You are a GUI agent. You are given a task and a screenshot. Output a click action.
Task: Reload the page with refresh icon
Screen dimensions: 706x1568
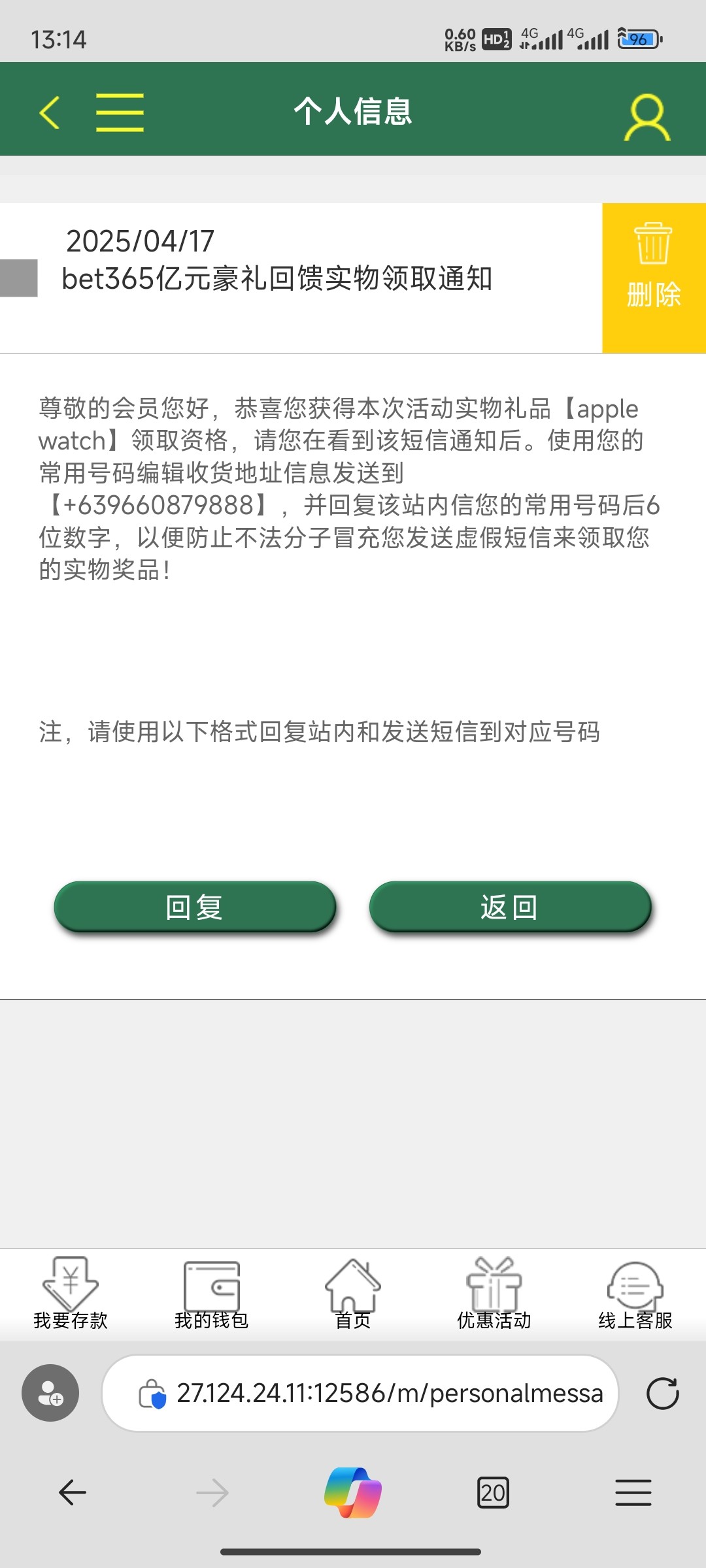pos(662,1393)
